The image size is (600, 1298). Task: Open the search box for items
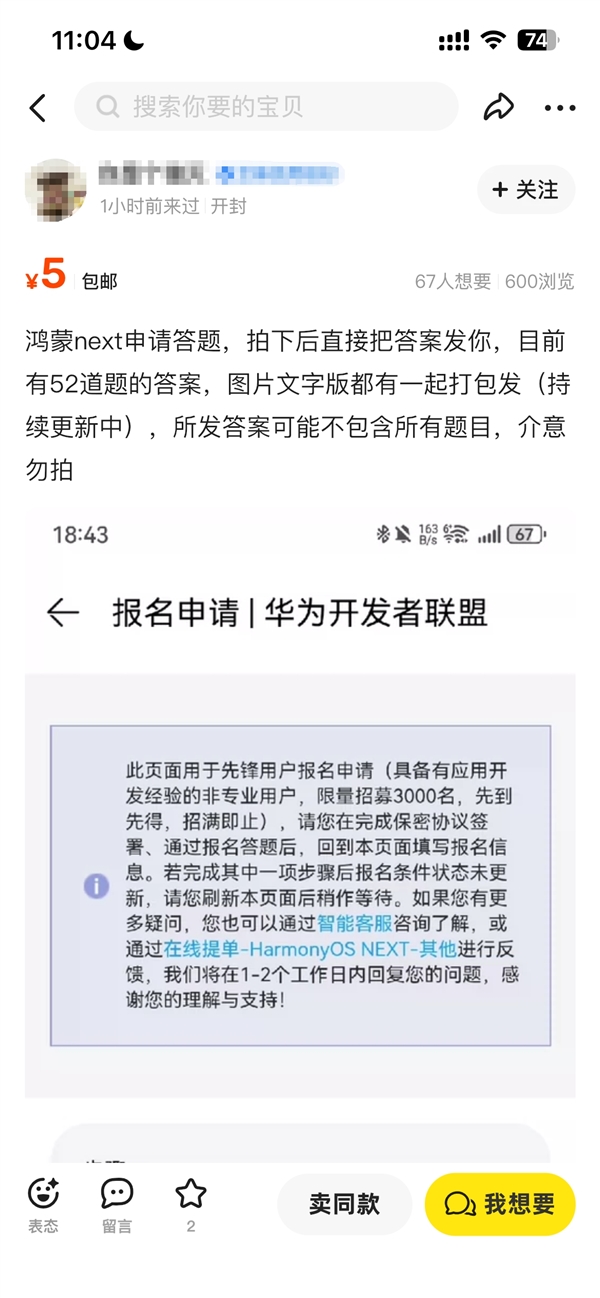pos(265,107)
